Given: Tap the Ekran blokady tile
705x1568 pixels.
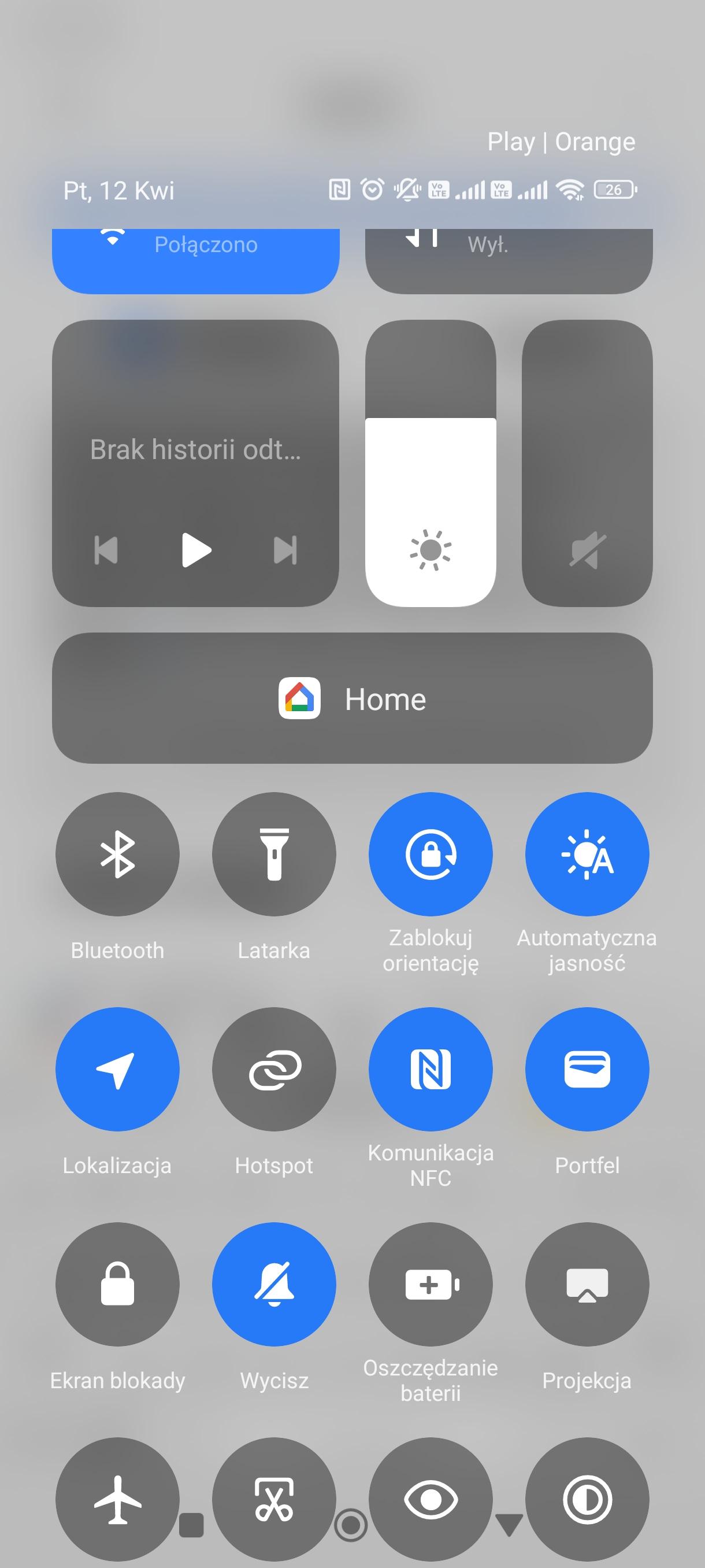Looking at the screenshot, I should [x=117, y=1284].
